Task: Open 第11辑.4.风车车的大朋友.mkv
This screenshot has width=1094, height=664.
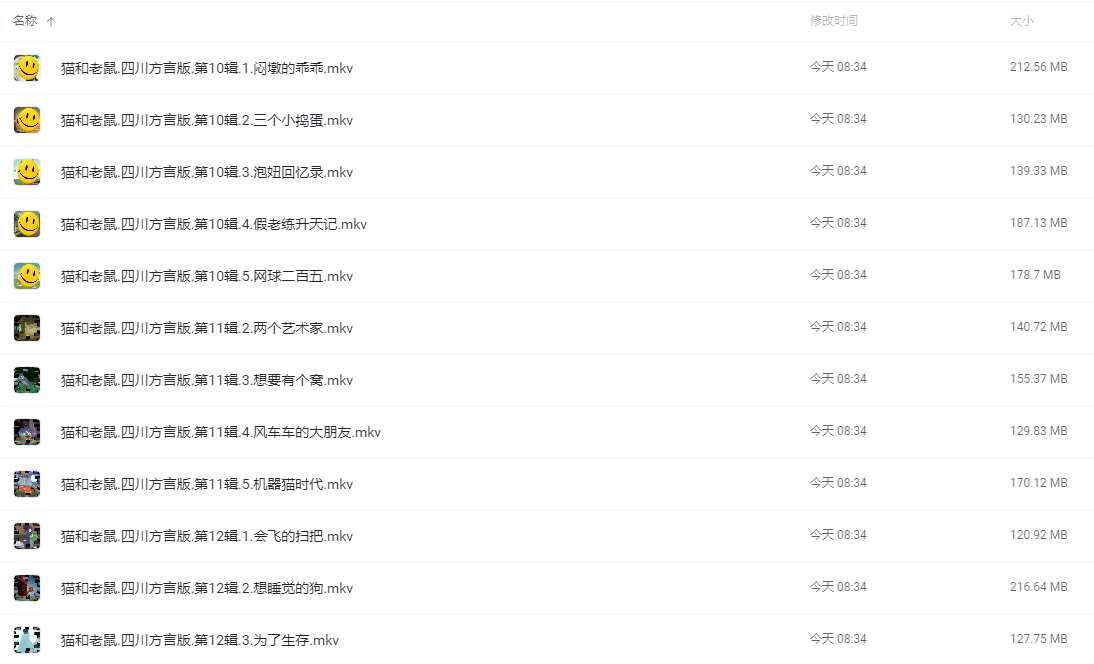Action: point(220,432)
